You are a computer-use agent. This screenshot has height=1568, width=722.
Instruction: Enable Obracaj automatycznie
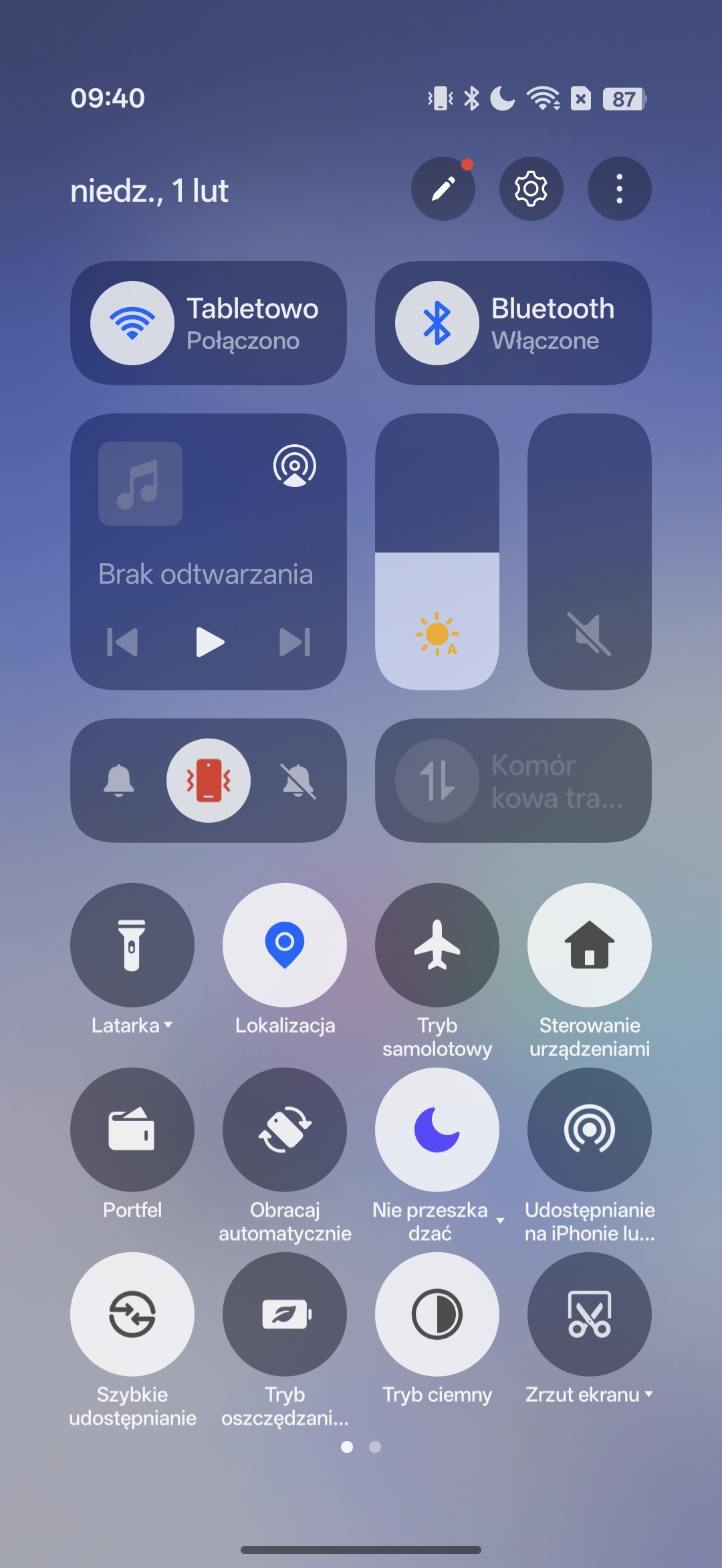(285, 1129)
